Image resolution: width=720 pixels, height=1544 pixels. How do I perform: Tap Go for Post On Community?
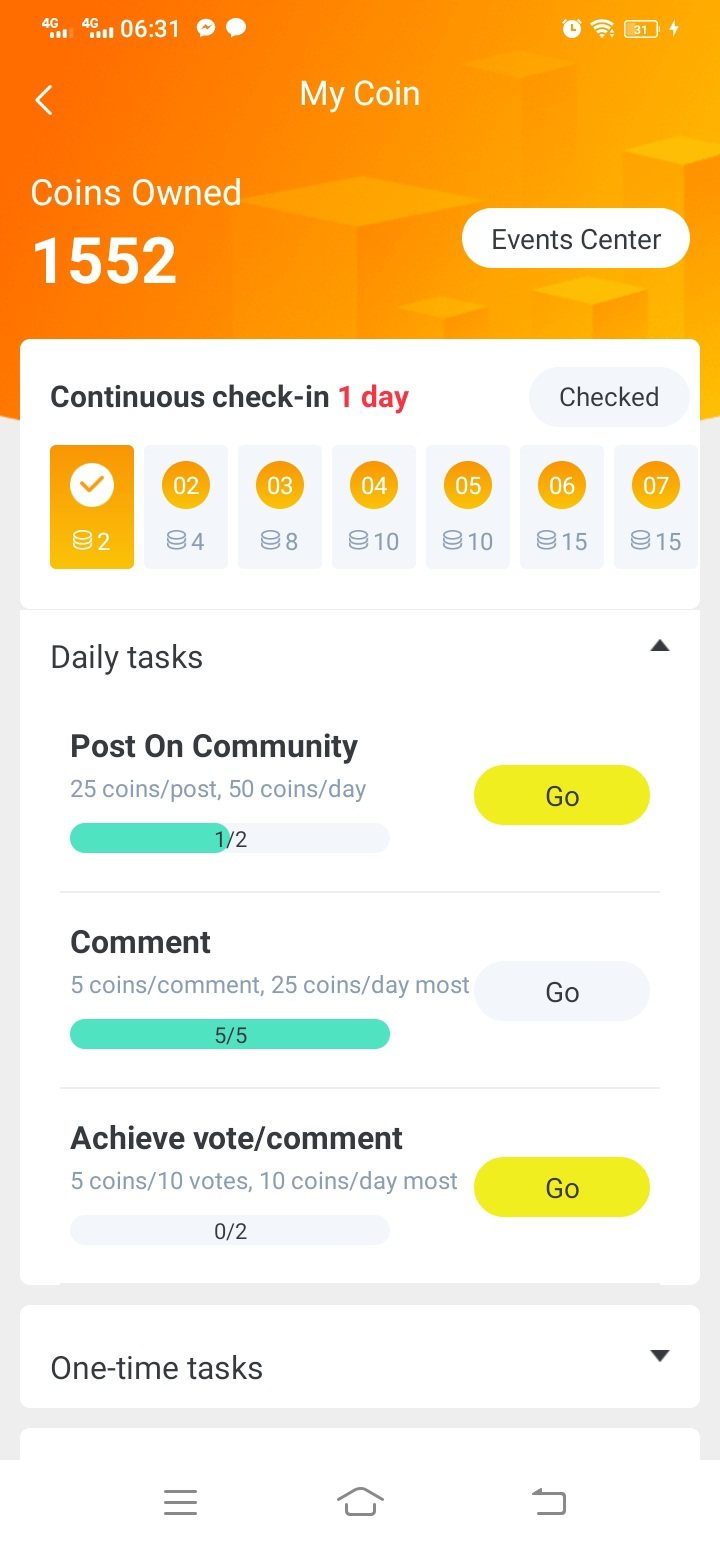pyautogui.click(x=561, y=796)
